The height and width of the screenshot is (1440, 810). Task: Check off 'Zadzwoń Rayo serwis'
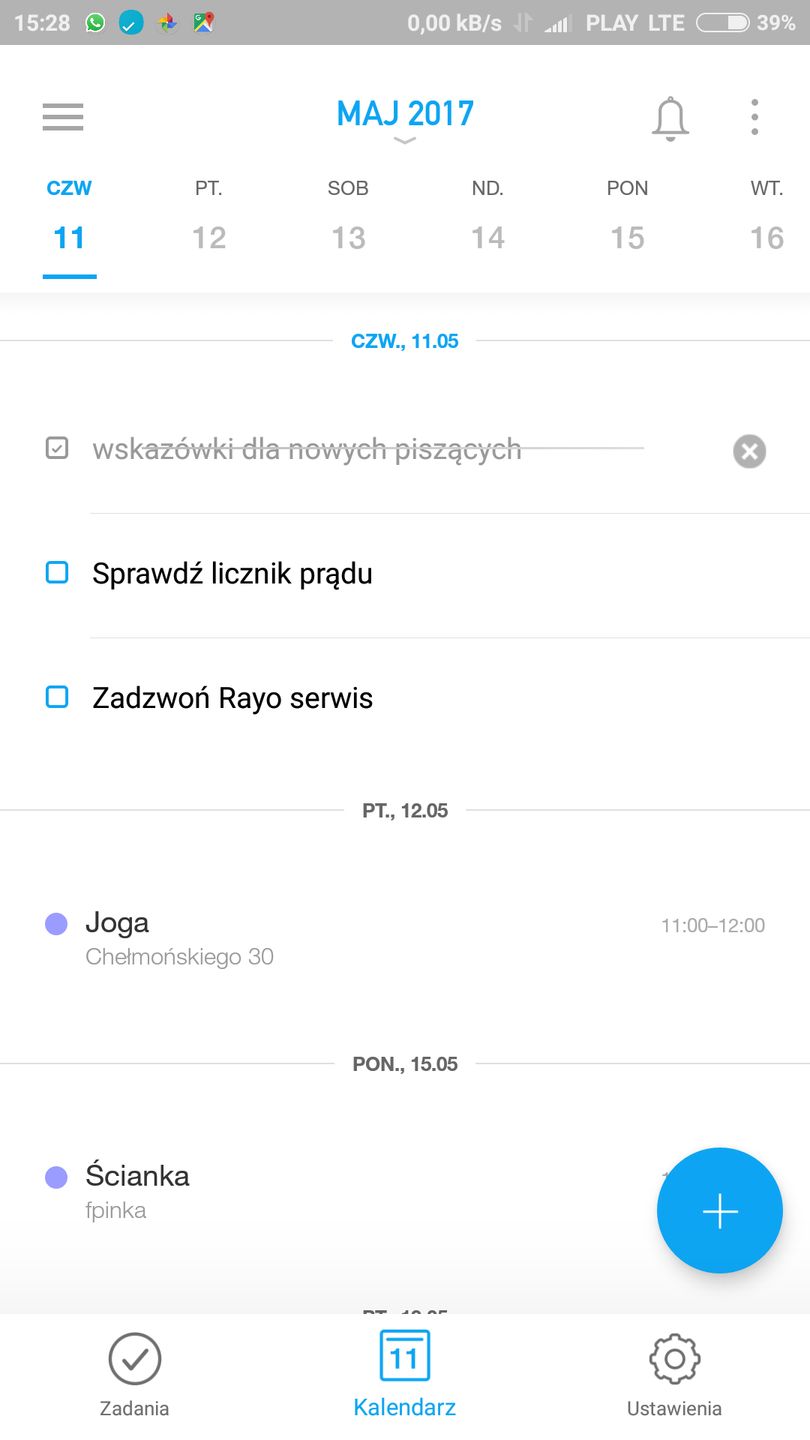pyautogui.click(x=57, y=697)
